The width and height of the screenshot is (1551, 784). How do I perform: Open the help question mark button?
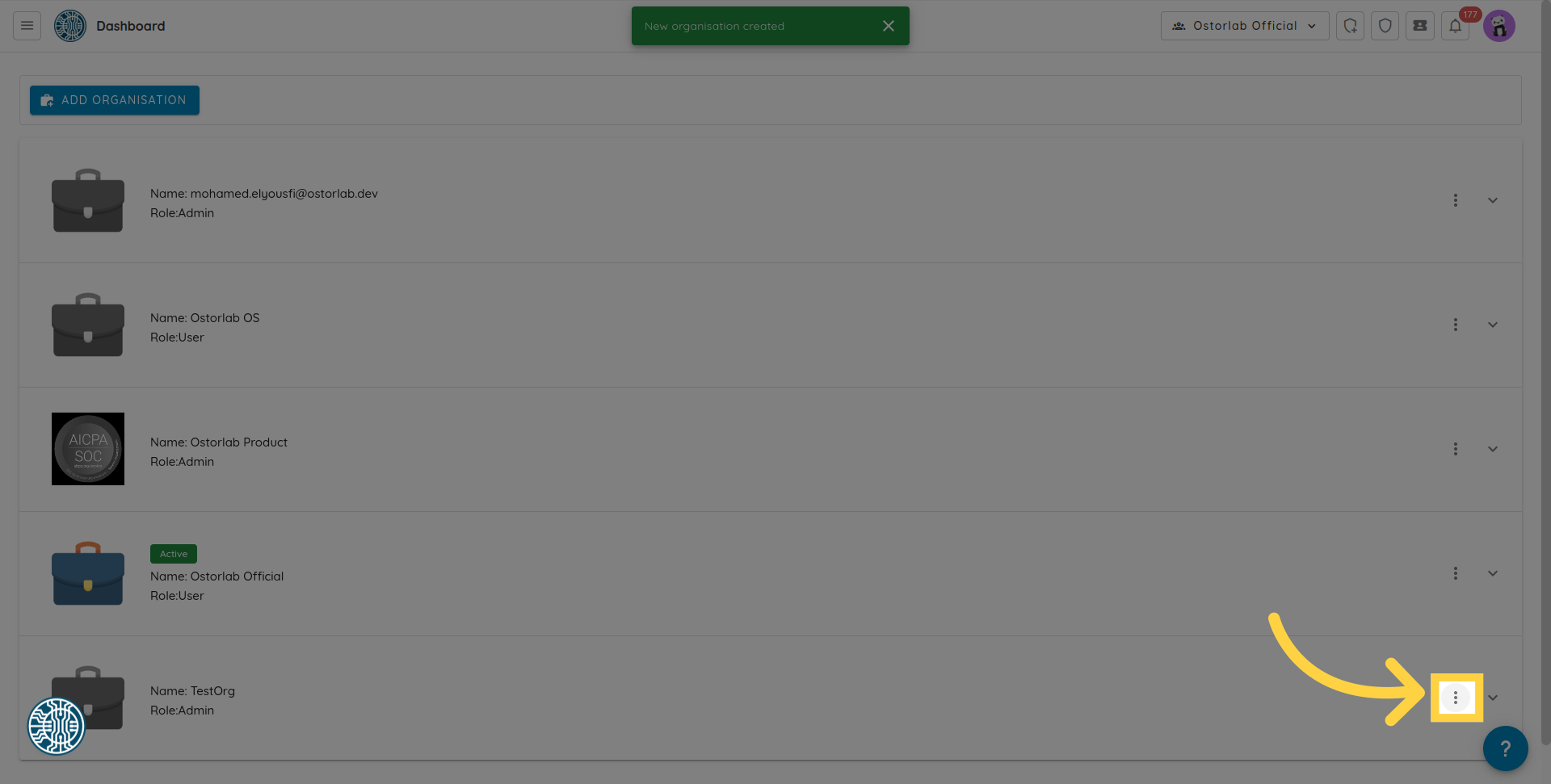pyautogui.click(x=1505, y=748)
